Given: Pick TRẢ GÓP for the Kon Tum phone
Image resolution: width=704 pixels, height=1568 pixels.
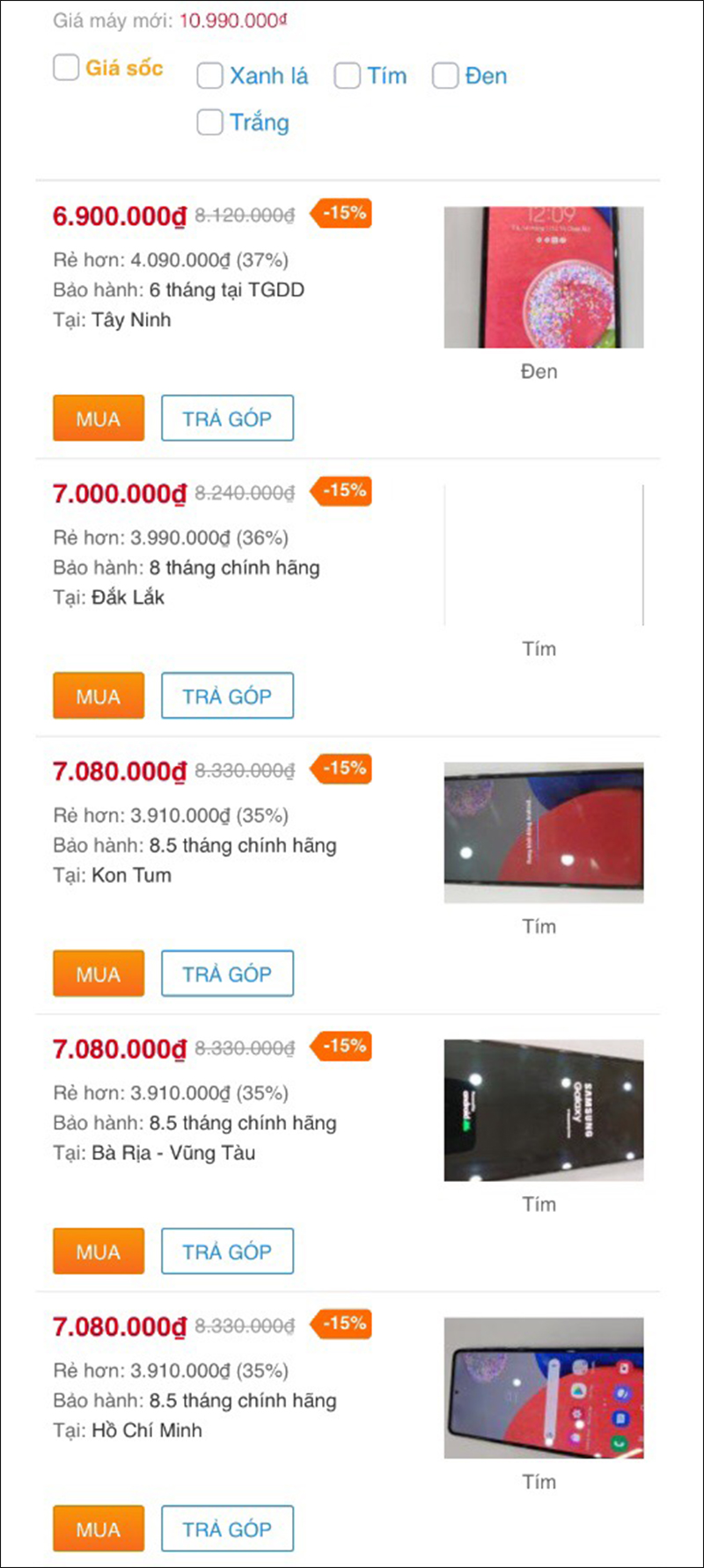Looking at the screenshot, I should click(x=227, y=974).
